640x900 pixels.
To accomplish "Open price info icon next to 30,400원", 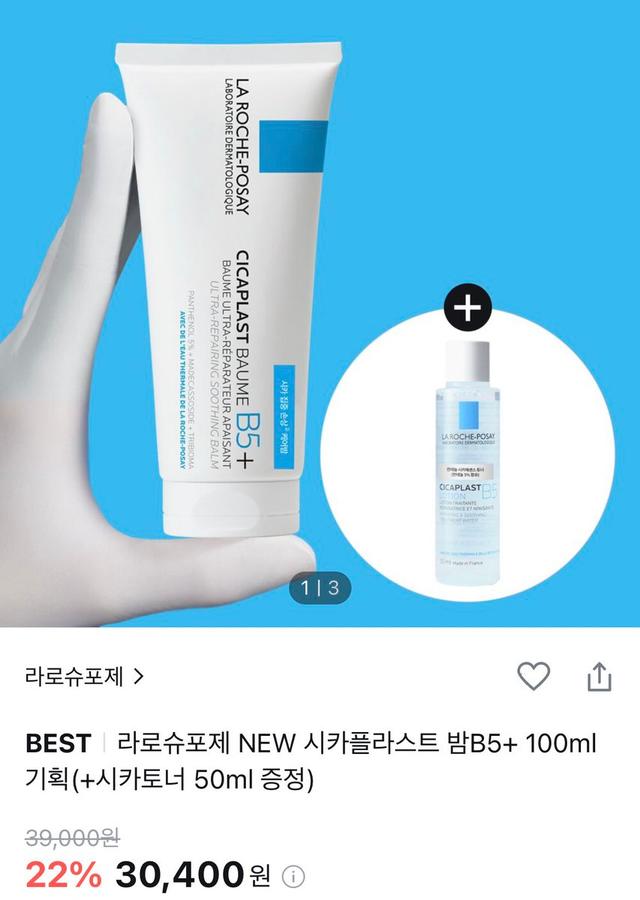I will [292, 878].
